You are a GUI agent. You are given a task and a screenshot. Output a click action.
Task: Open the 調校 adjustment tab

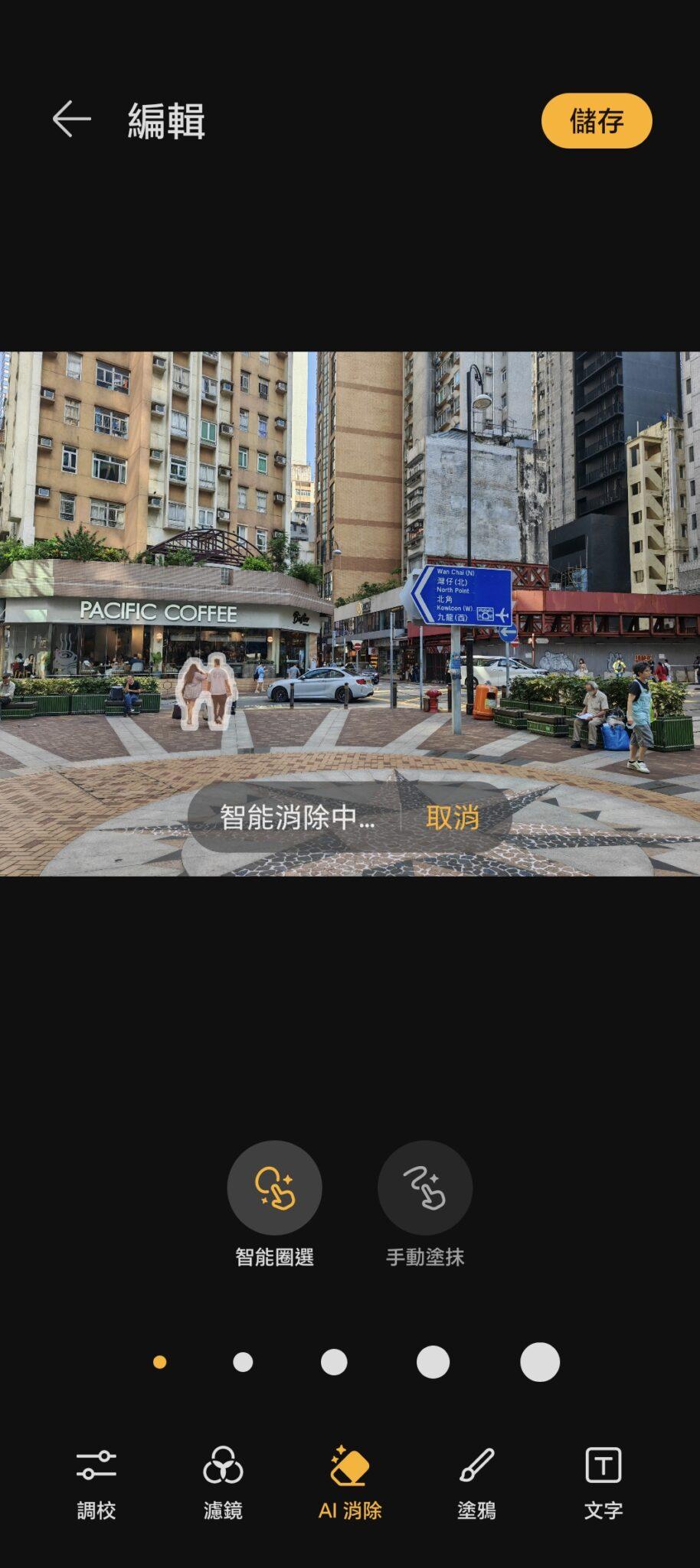coord(96,1483)
